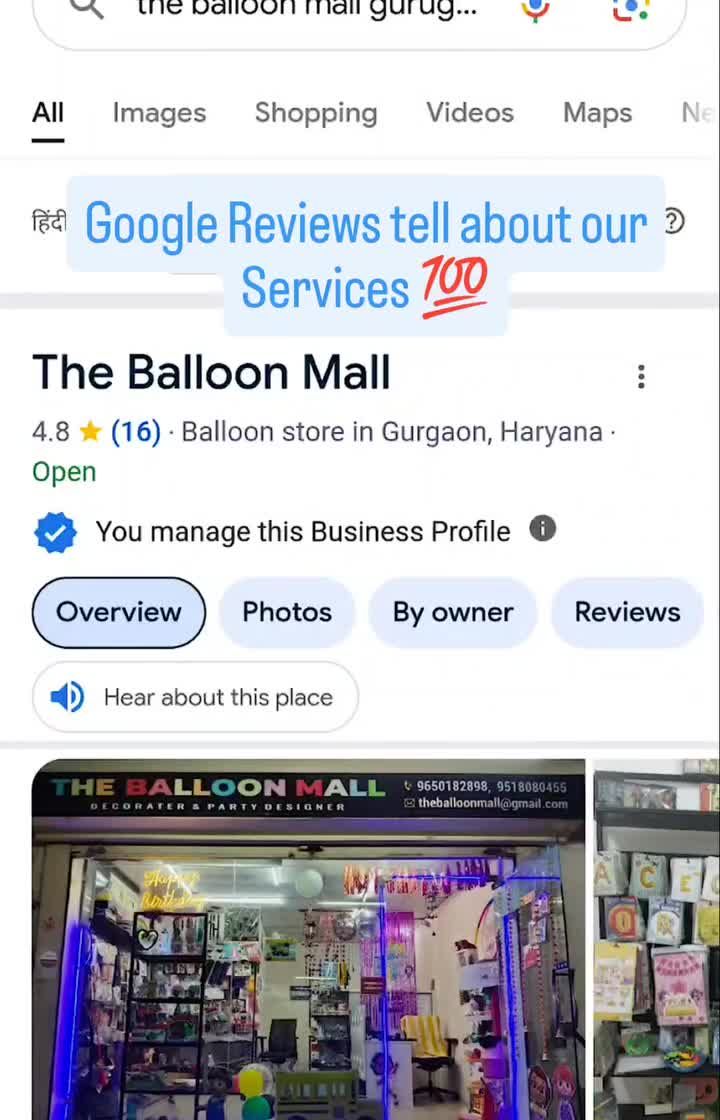Select the Photos chip
This screenshot has height=1120, width=720.
pyautogui.click(x=287, y=612)
